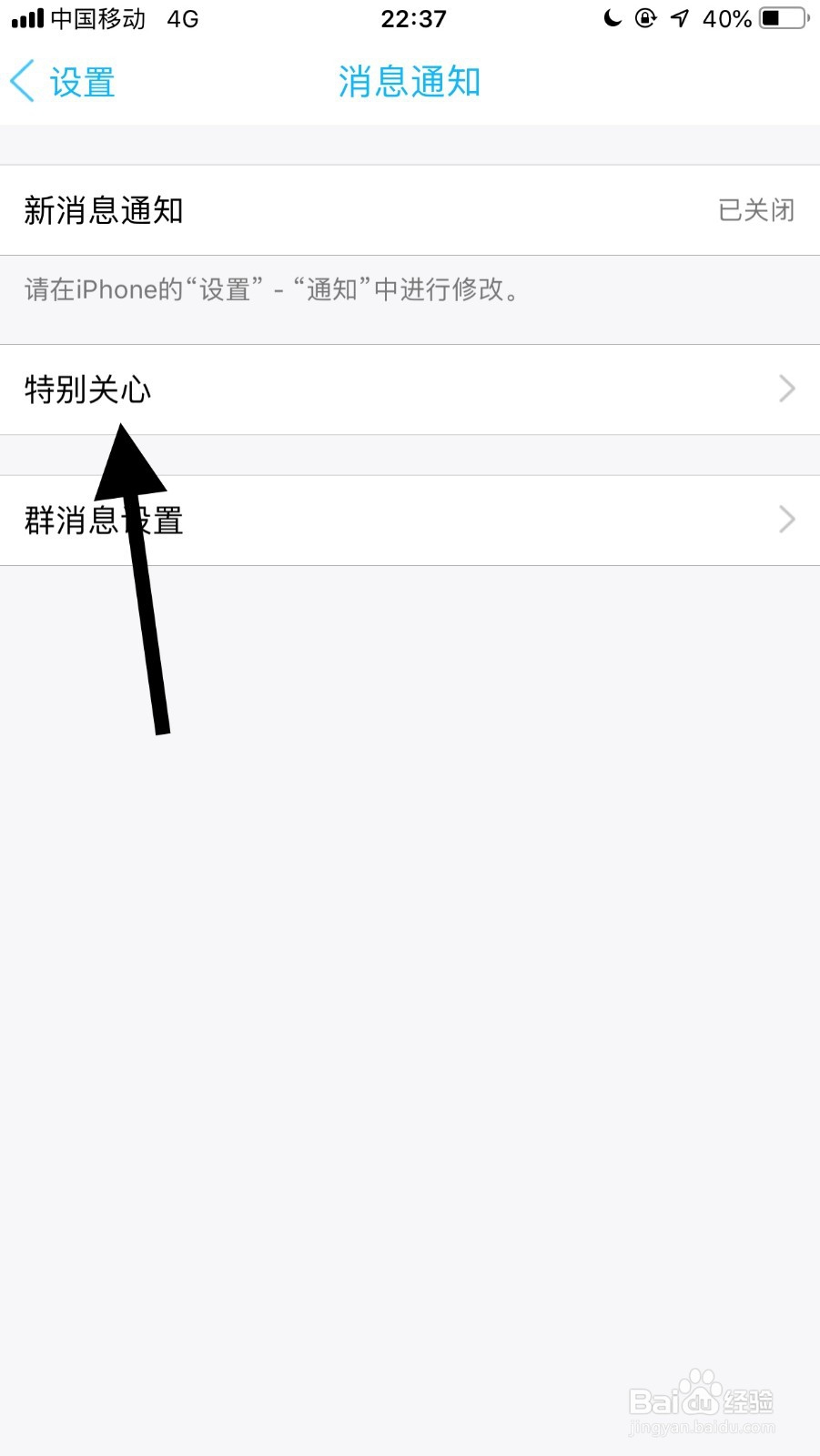This screenshot has width=820, height=1456.
Task: Tap the location services arrow icon
Action: click(680, 18)
